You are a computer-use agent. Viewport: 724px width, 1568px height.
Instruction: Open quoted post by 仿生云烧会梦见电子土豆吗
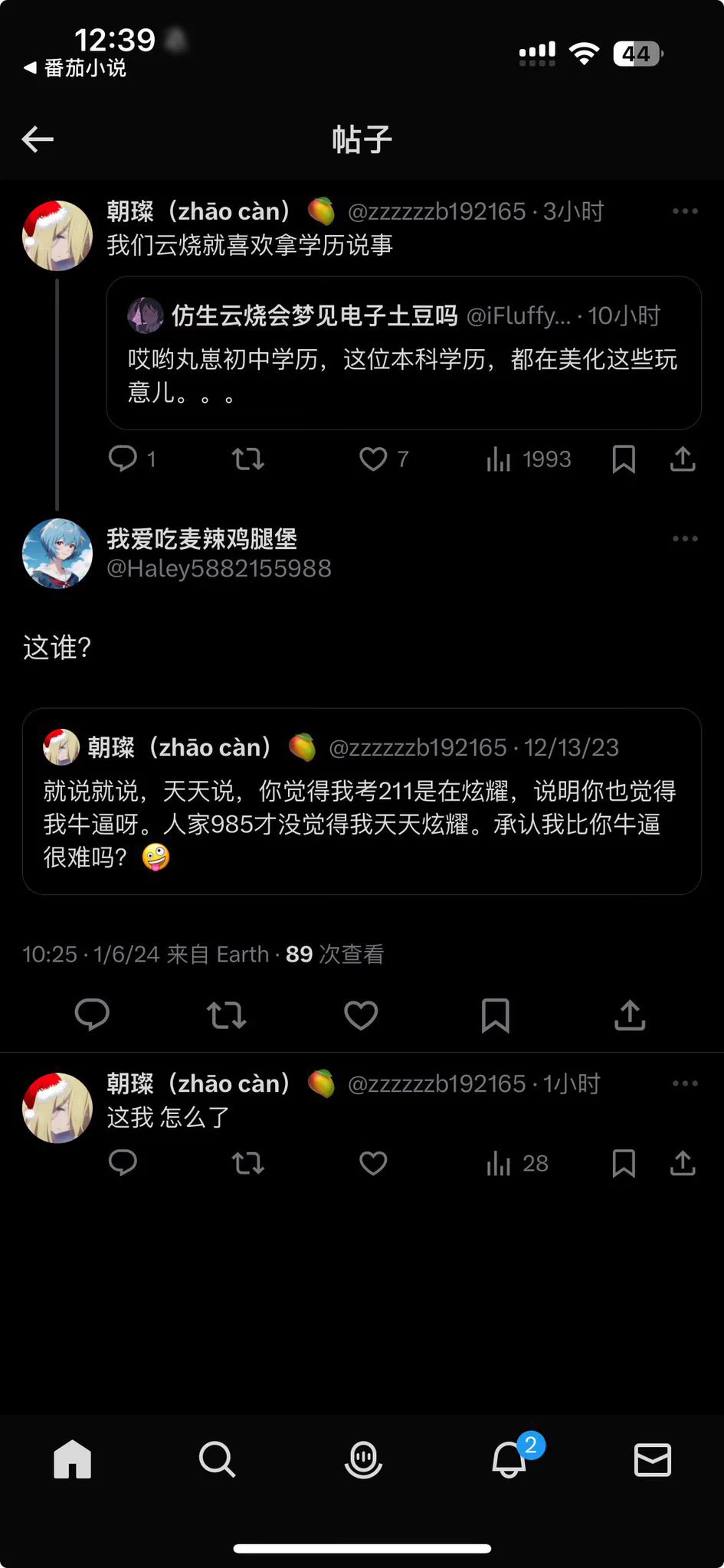[x=404, y=353]
